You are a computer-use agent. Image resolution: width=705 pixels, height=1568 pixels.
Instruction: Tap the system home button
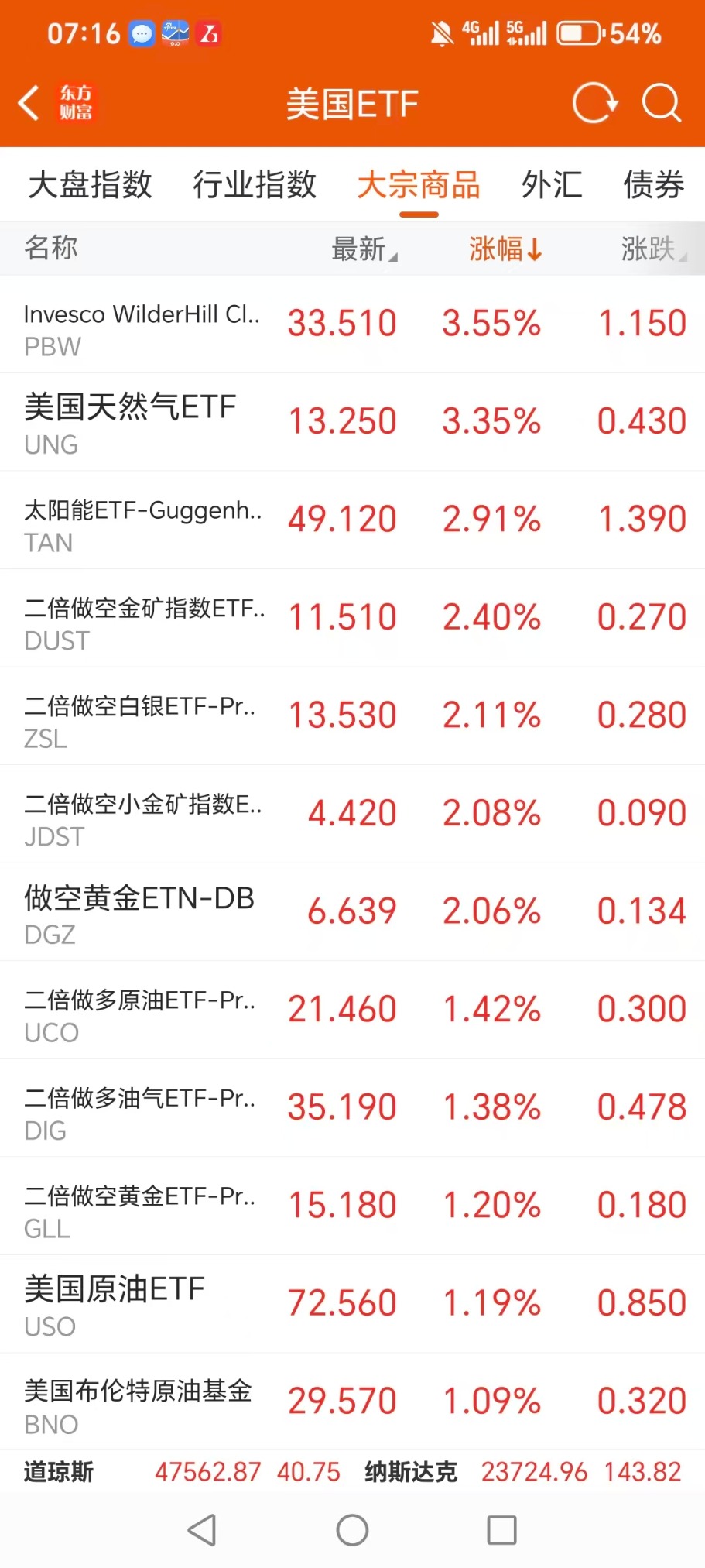point(352,1530)
